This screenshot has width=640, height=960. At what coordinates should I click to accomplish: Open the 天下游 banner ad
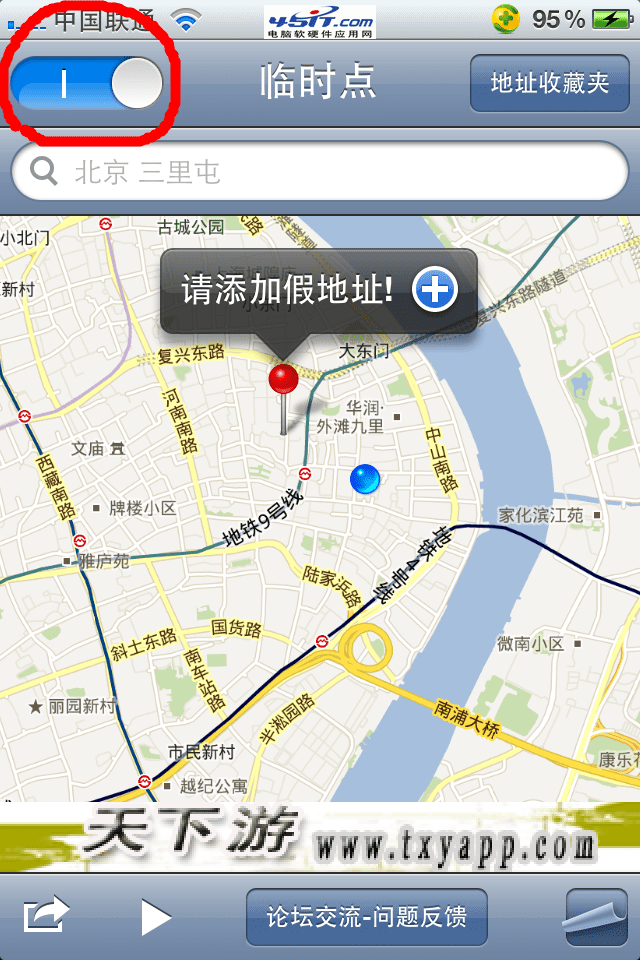tap(320, 837)
